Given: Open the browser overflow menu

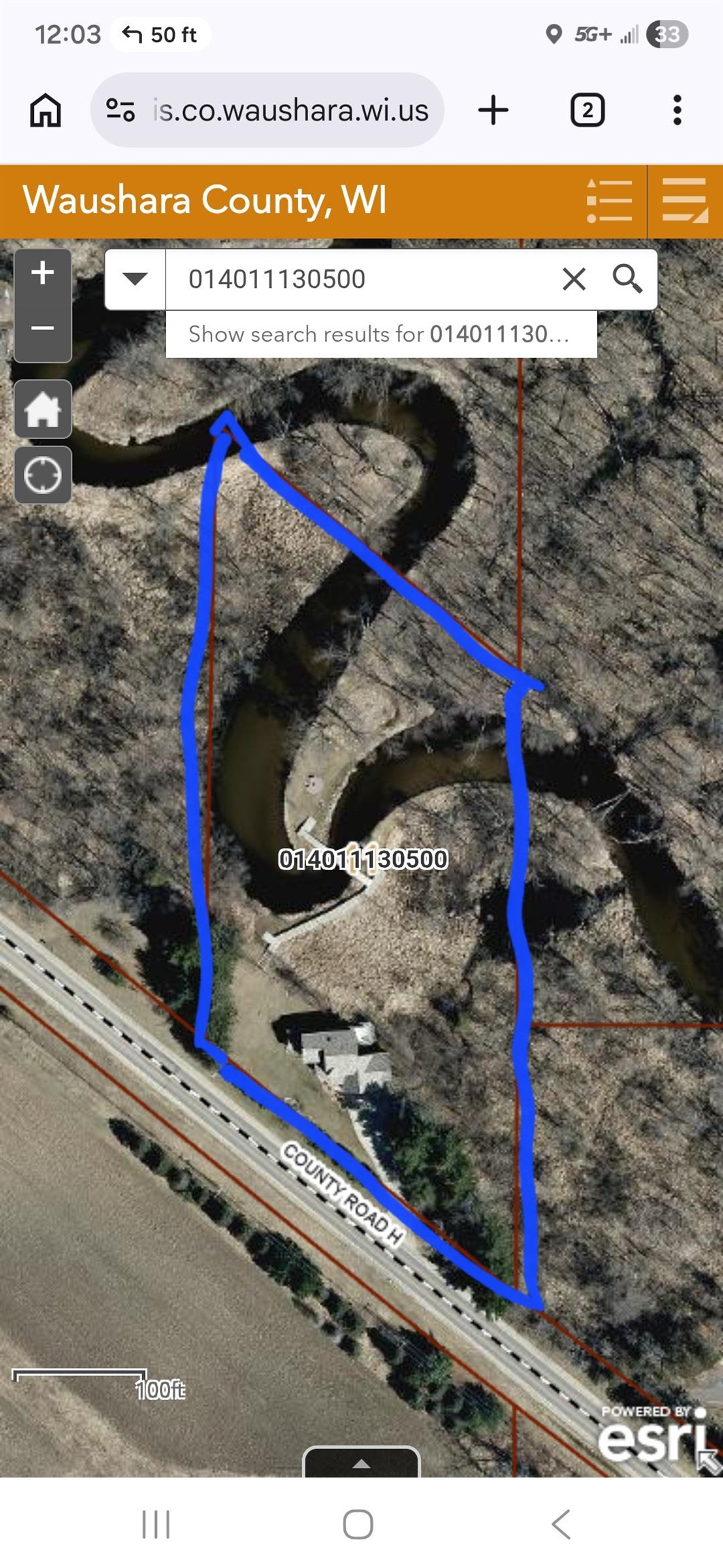Looking at the screenshot, I should [x=677, y=110].
